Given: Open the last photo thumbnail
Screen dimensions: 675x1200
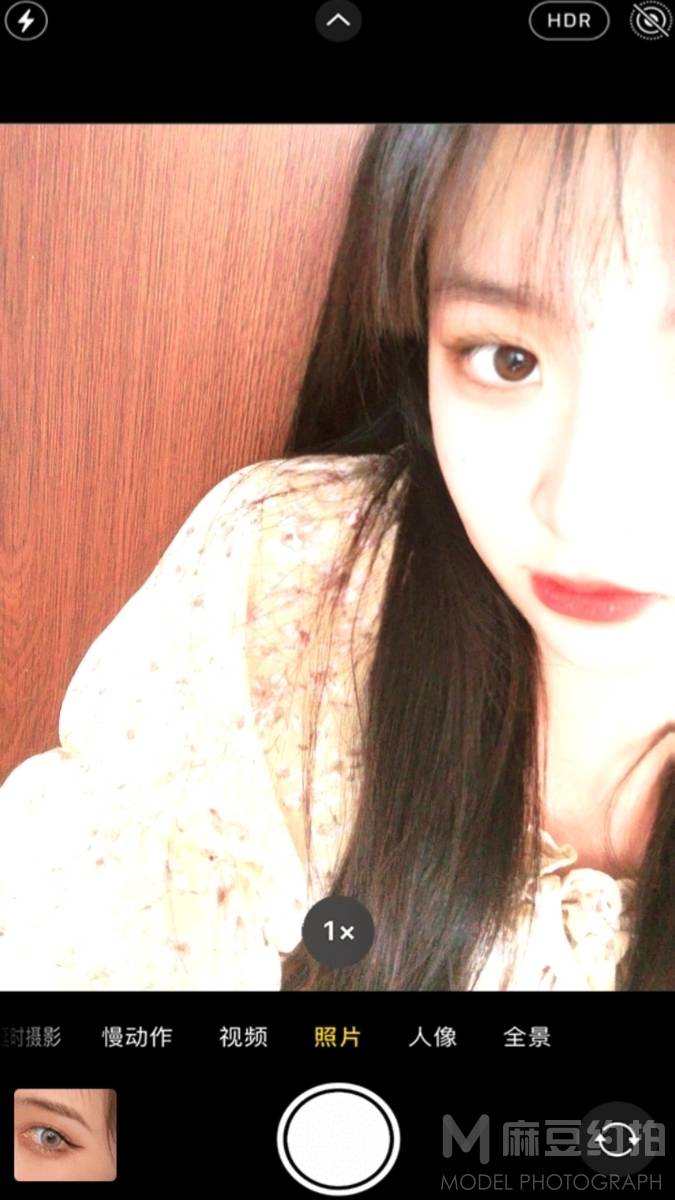Looking at the screenshot, I should click(66, 1135).
